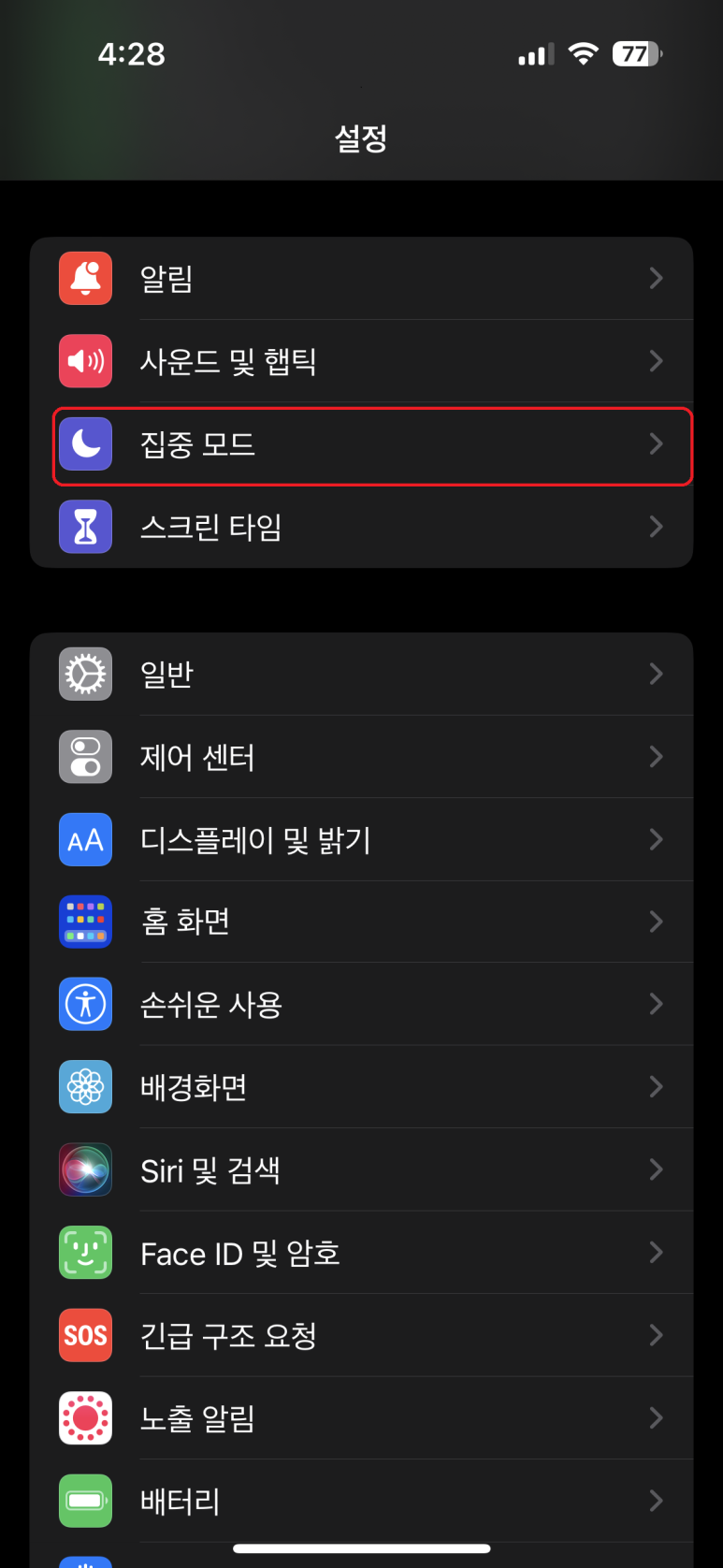This screenshot has width=723, height=1568.
Task: Open 홈 화면 settings
Action: 361,922
